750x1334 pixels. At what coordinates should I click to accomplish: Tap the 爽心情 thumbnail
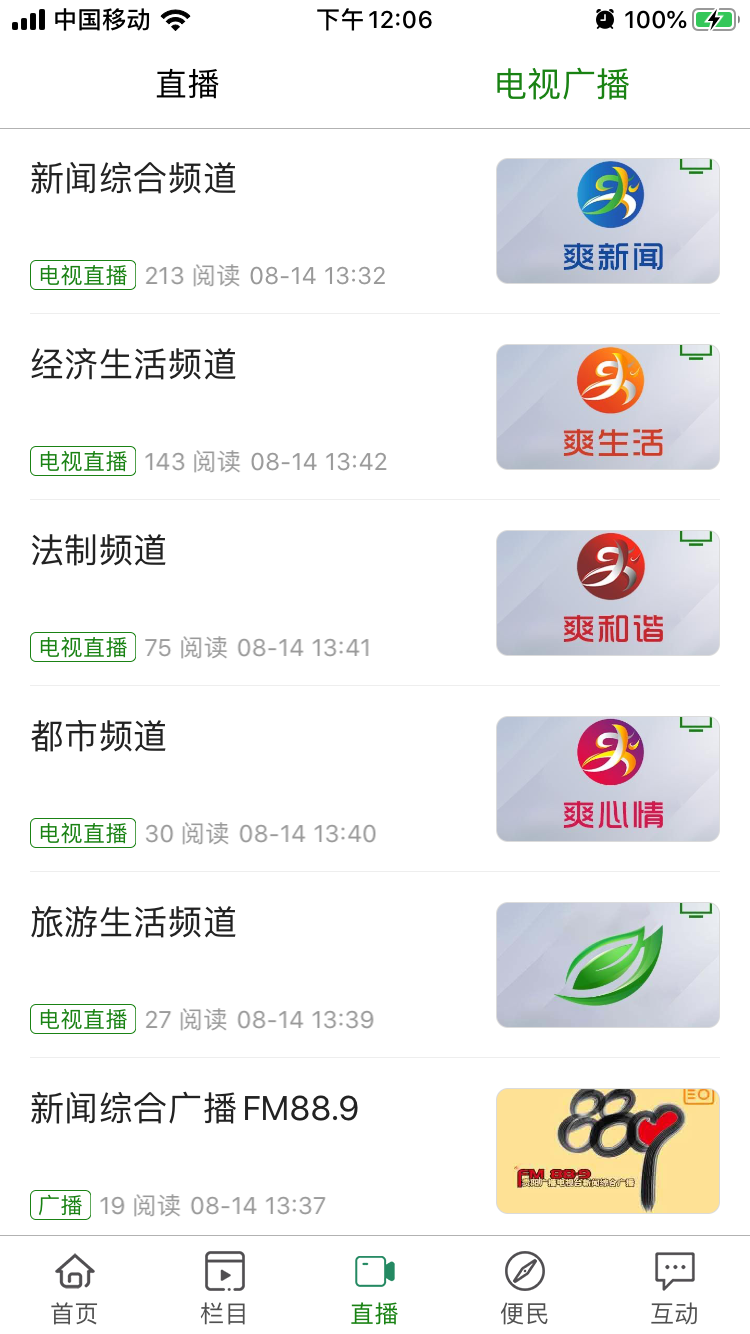(x=608, y=779)
